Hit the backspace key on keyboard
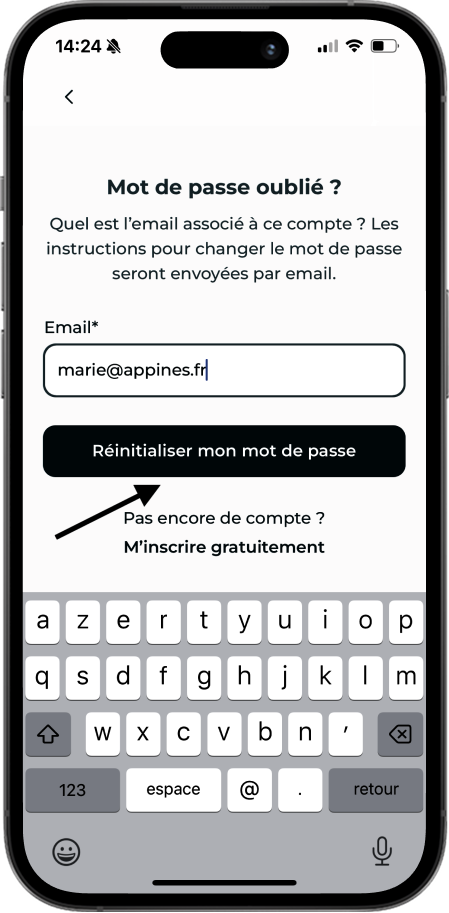The image size is (449, 913). pos(400,734)
